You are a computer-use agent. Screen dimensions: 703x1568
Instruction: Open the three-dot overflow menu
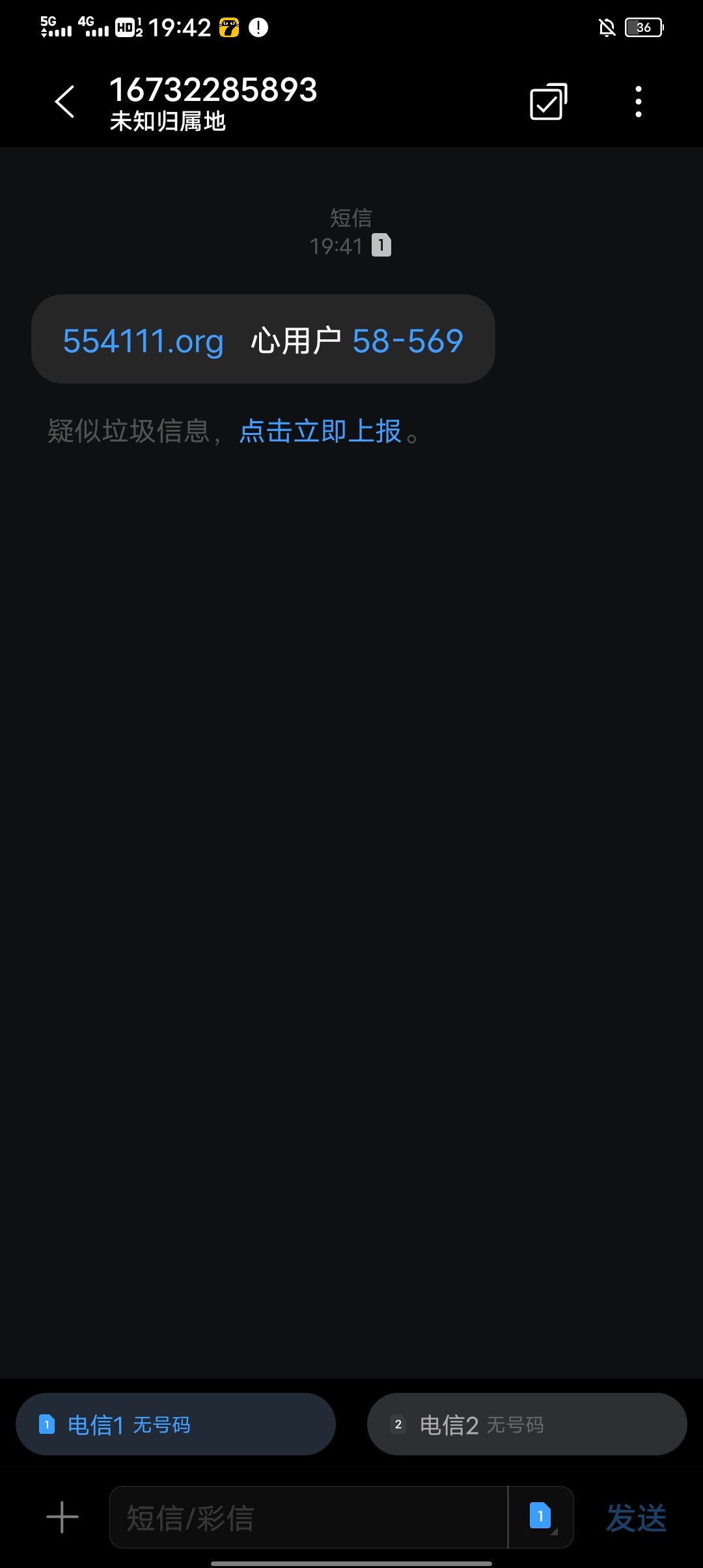[x=638, y=102]
